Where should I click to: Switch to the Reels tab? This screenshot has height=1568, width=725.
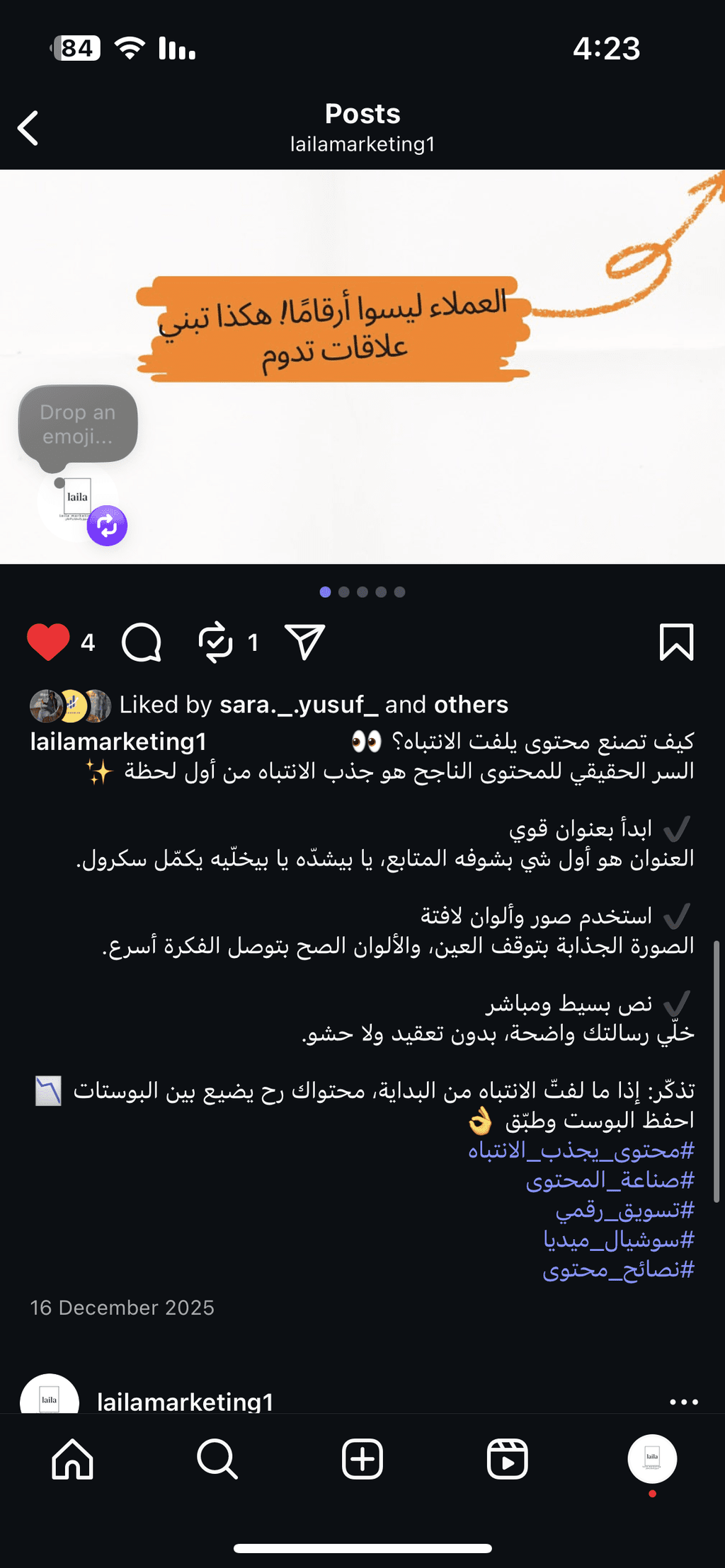[x=507, y=1459]
